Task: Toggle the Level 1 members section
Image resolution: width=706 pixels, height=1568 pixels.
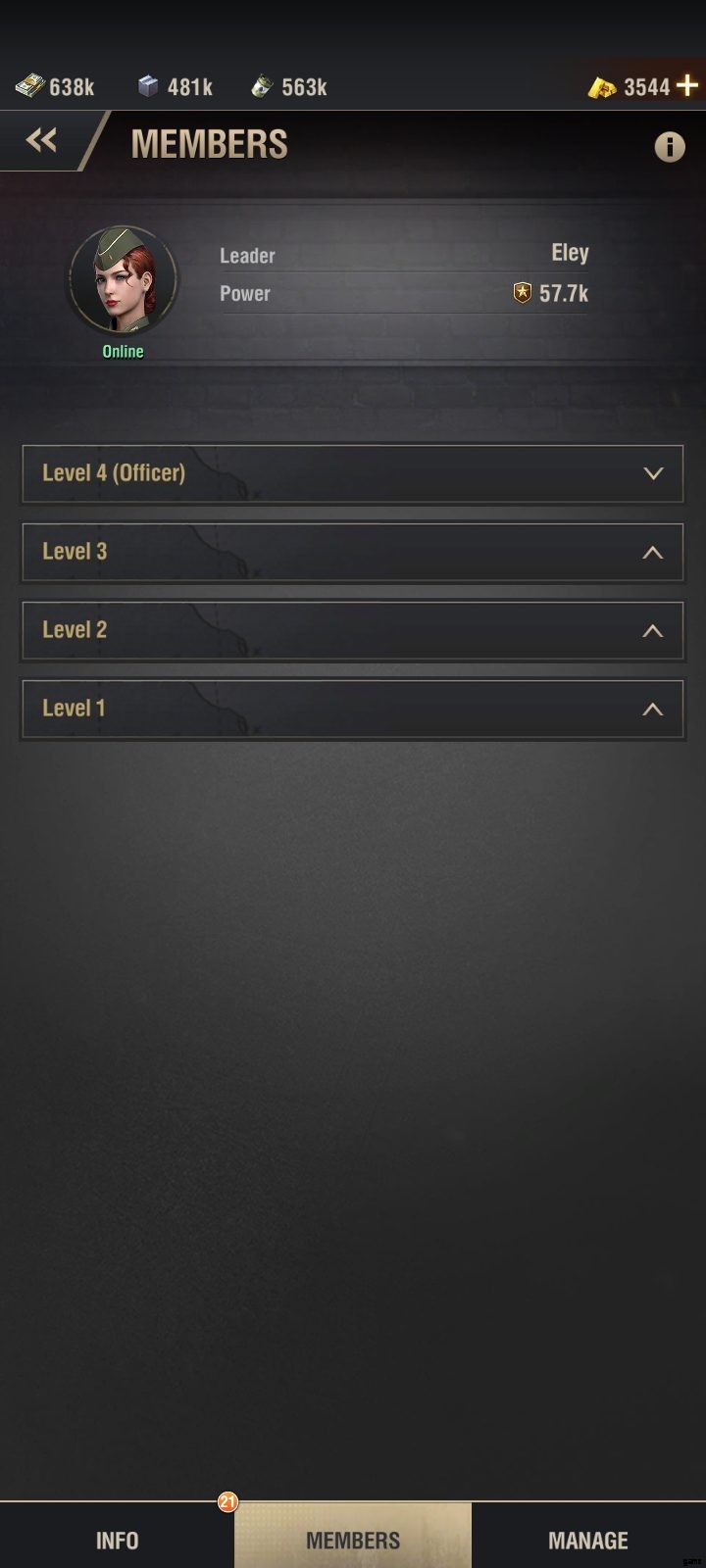Action: coord(352,709)
